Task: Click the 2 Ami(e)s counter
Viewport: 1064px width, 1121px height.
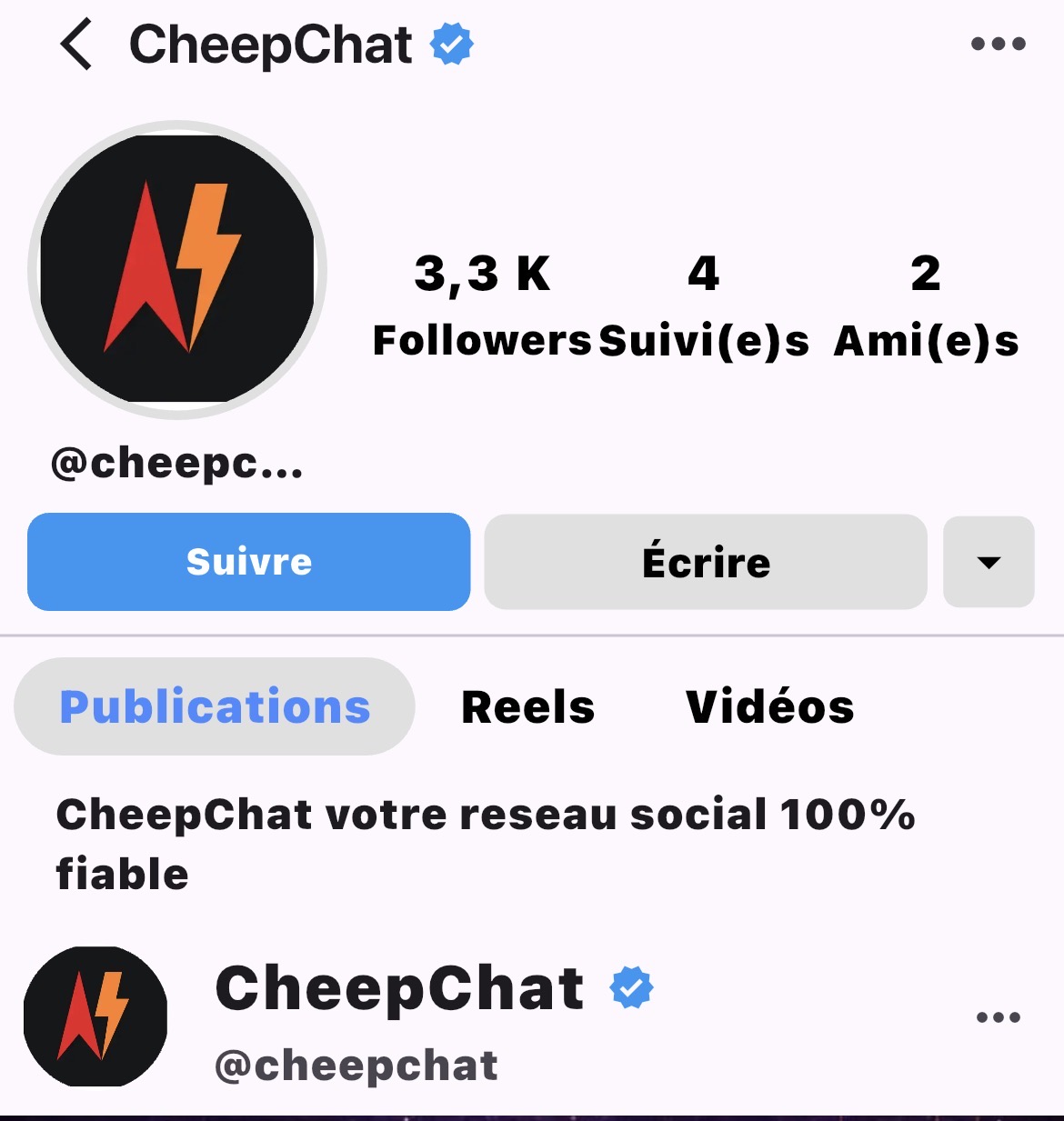Action: click(927, 307)
